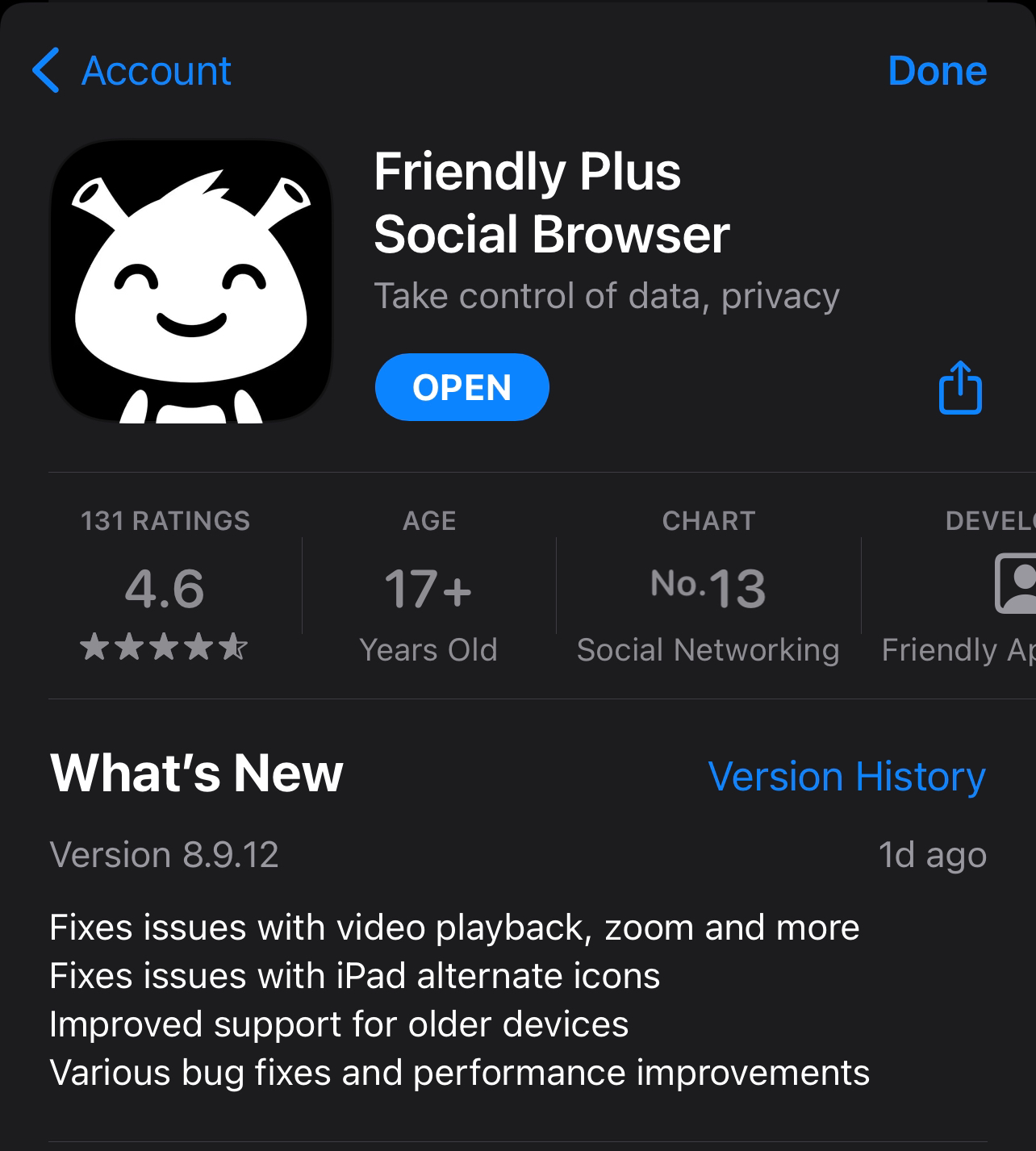Tap 131 RATINGS to see reviews
The height and width of the screenshot is (1151, 1036).
[165, 520]
